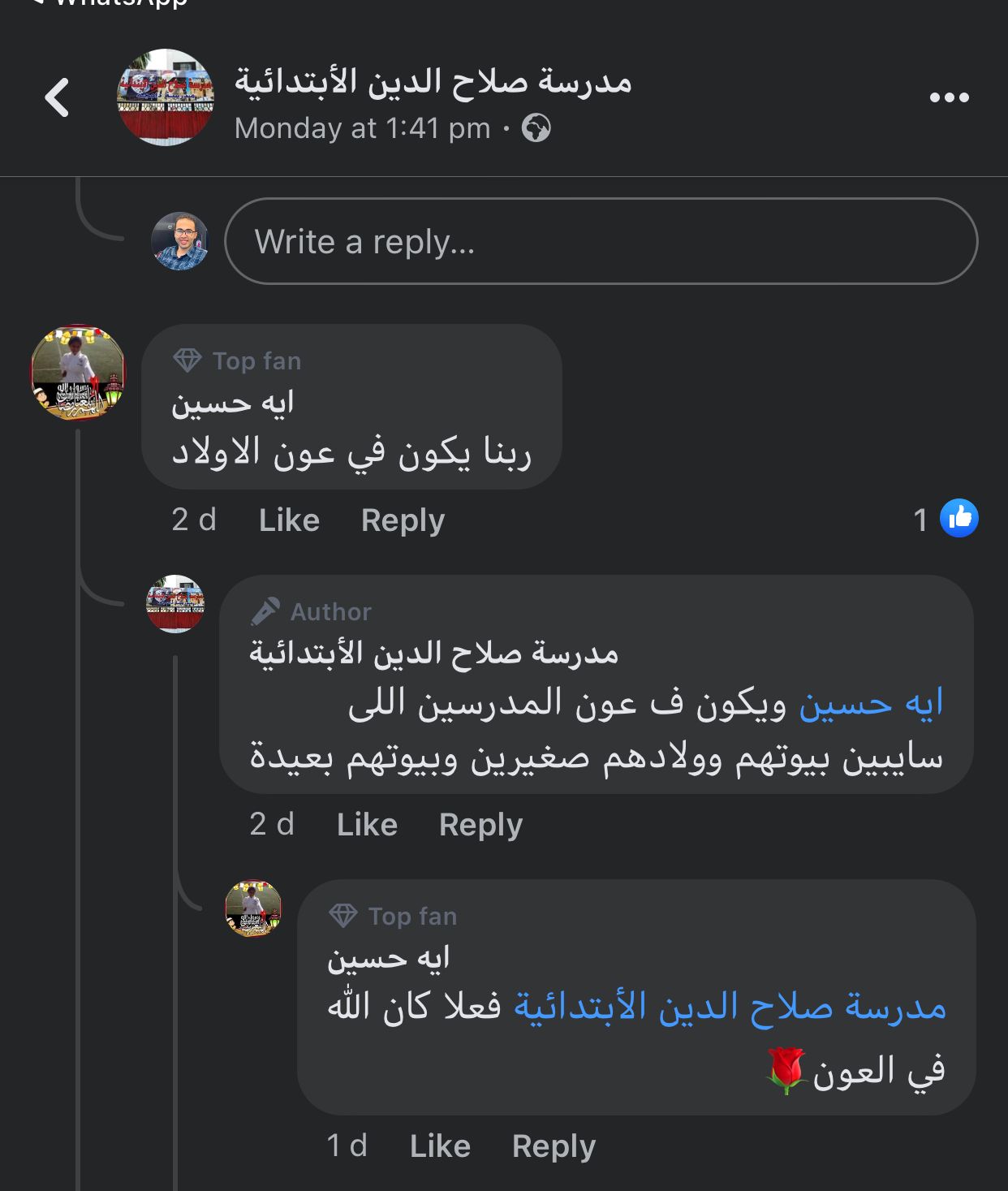The image size is (1008, 1191).
Task: Open the Author name in the reply bubble
Action: pyautogui.click(x=433, y=654)
